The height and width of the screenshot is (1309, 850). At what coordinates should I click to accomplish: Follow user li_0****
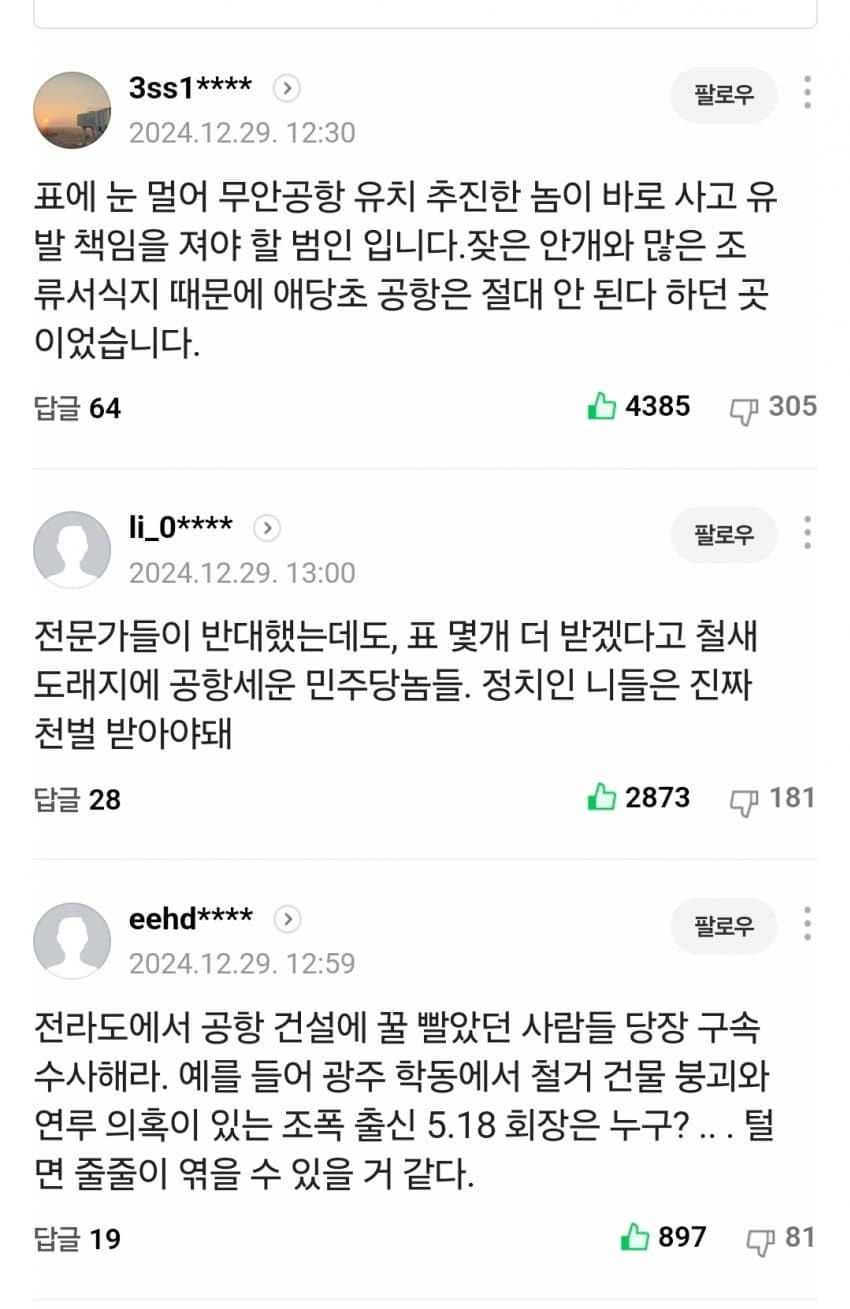click(x=723, y=535)
